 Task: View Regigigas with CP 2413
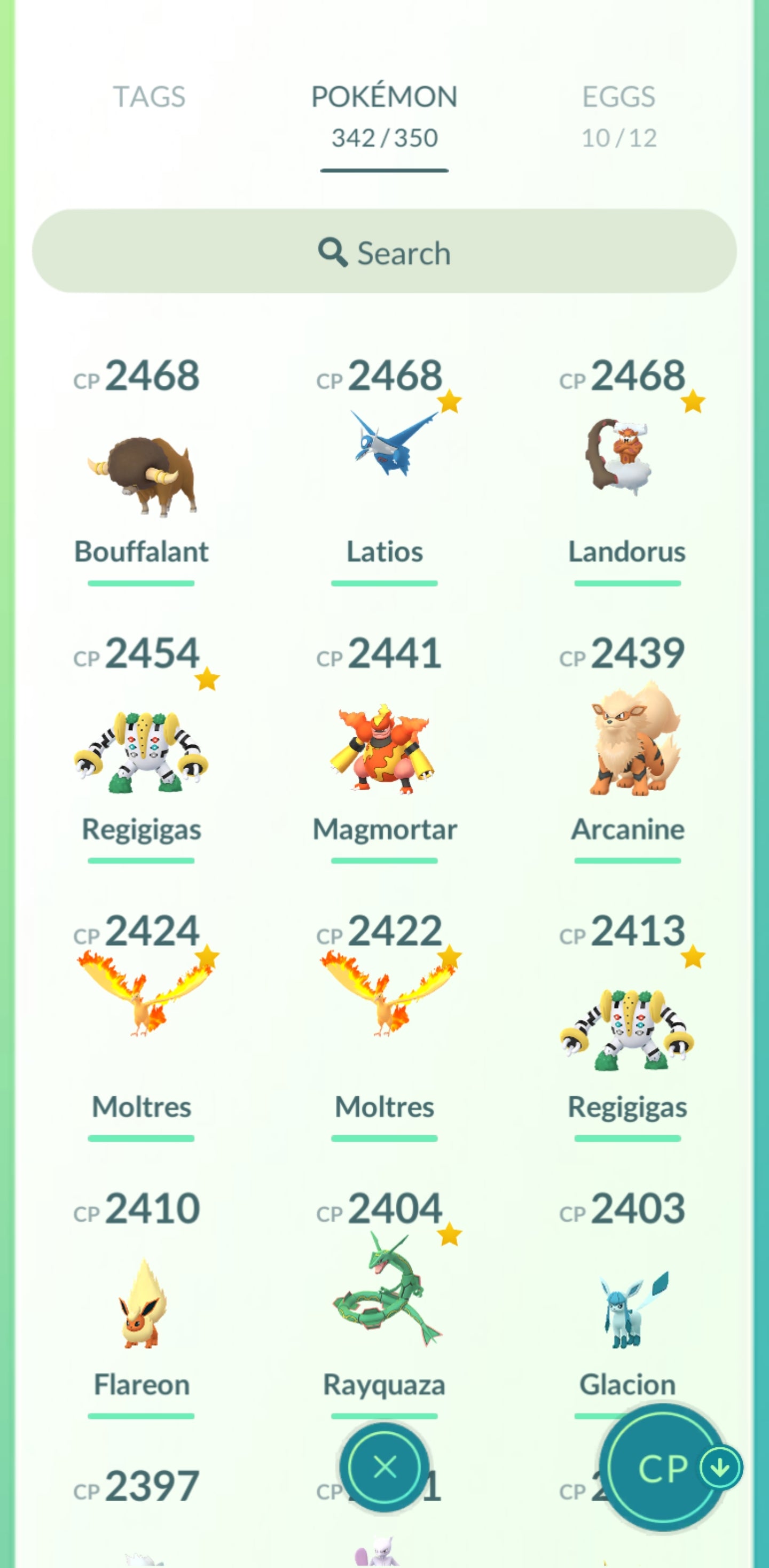pyautogui.click(x=626, y=1029)
